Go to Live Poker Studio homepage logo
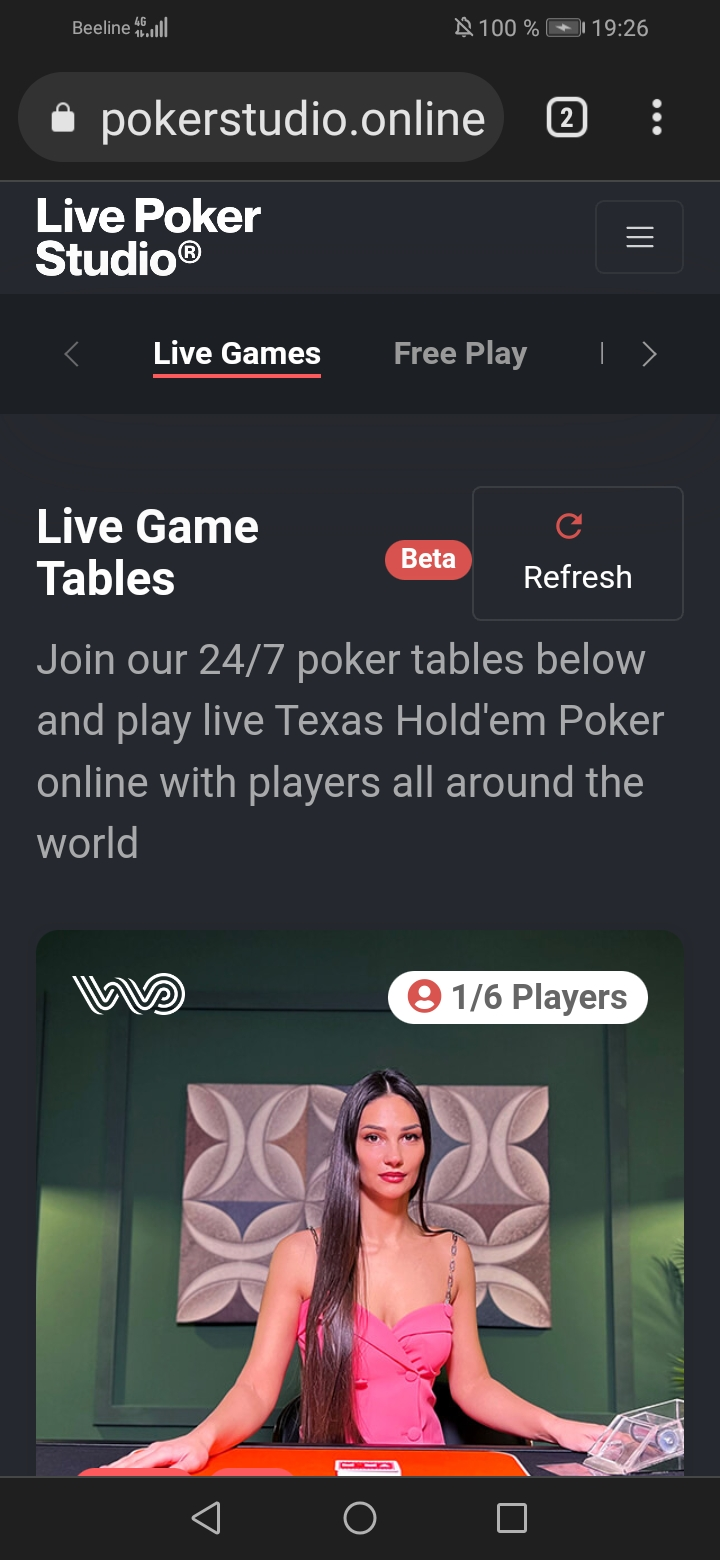The width and height of the screenshot is (720, 1560). click(148, 237)
